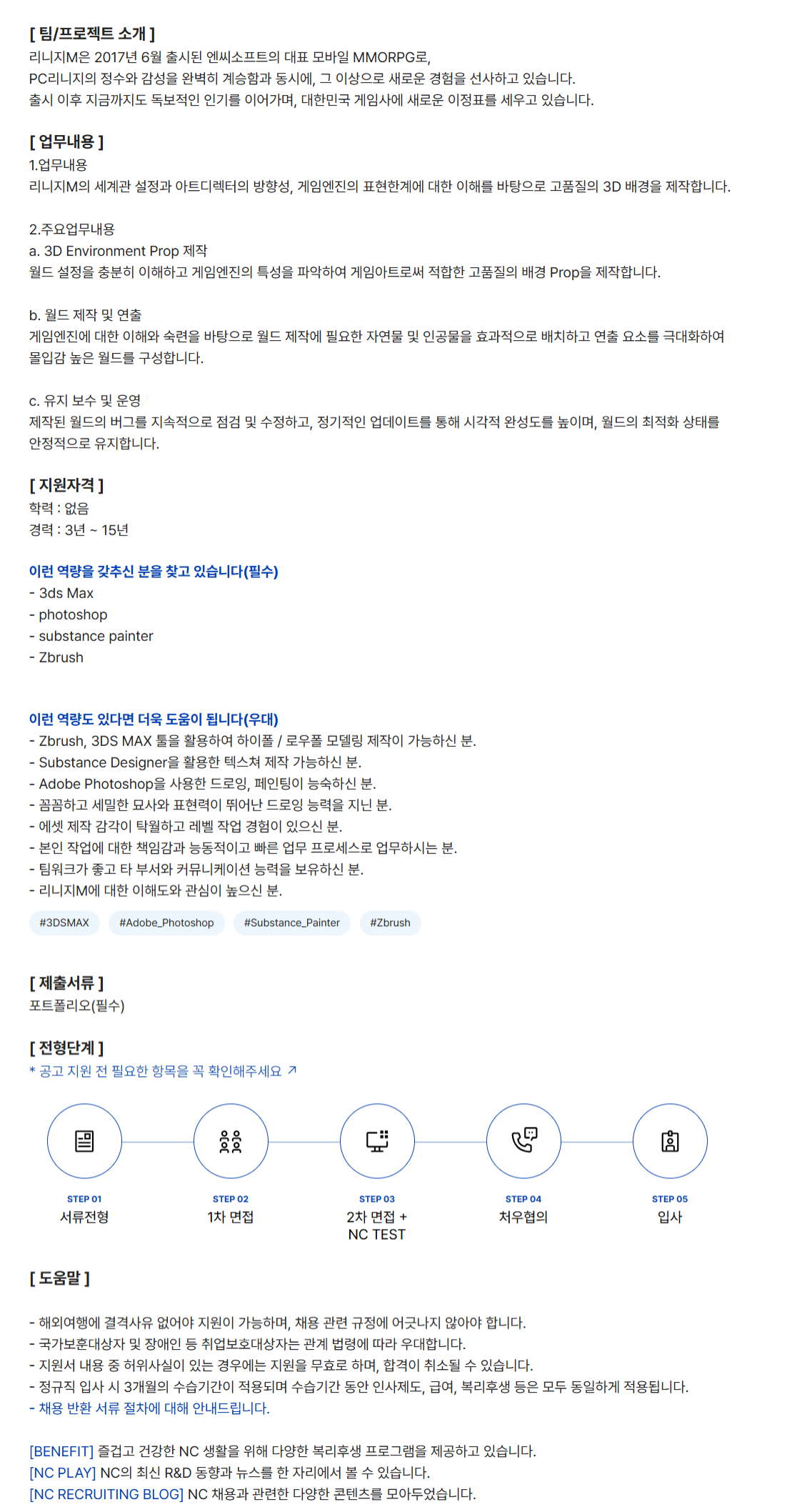
Task: Open the [BENEFIT] welfare program link
Action: point(61,1451)
